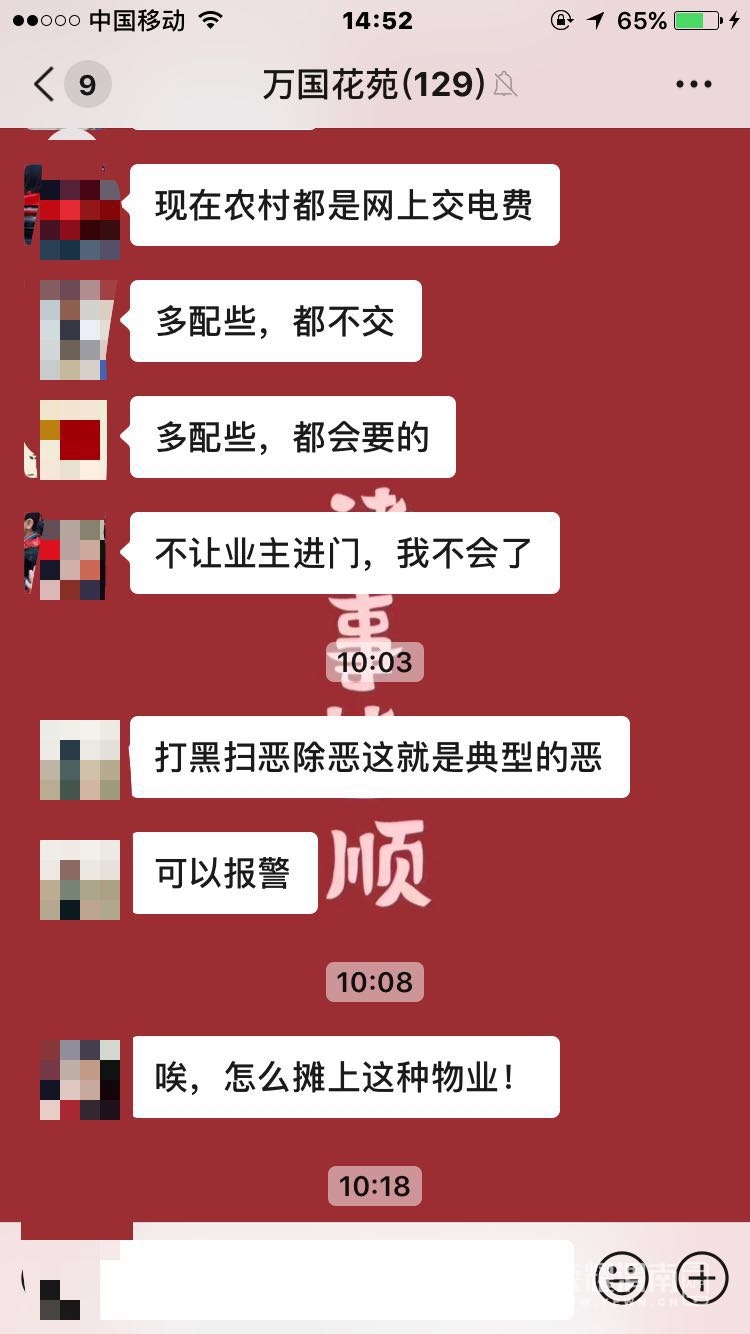Tap the message text input field

tap(336, 1277)
